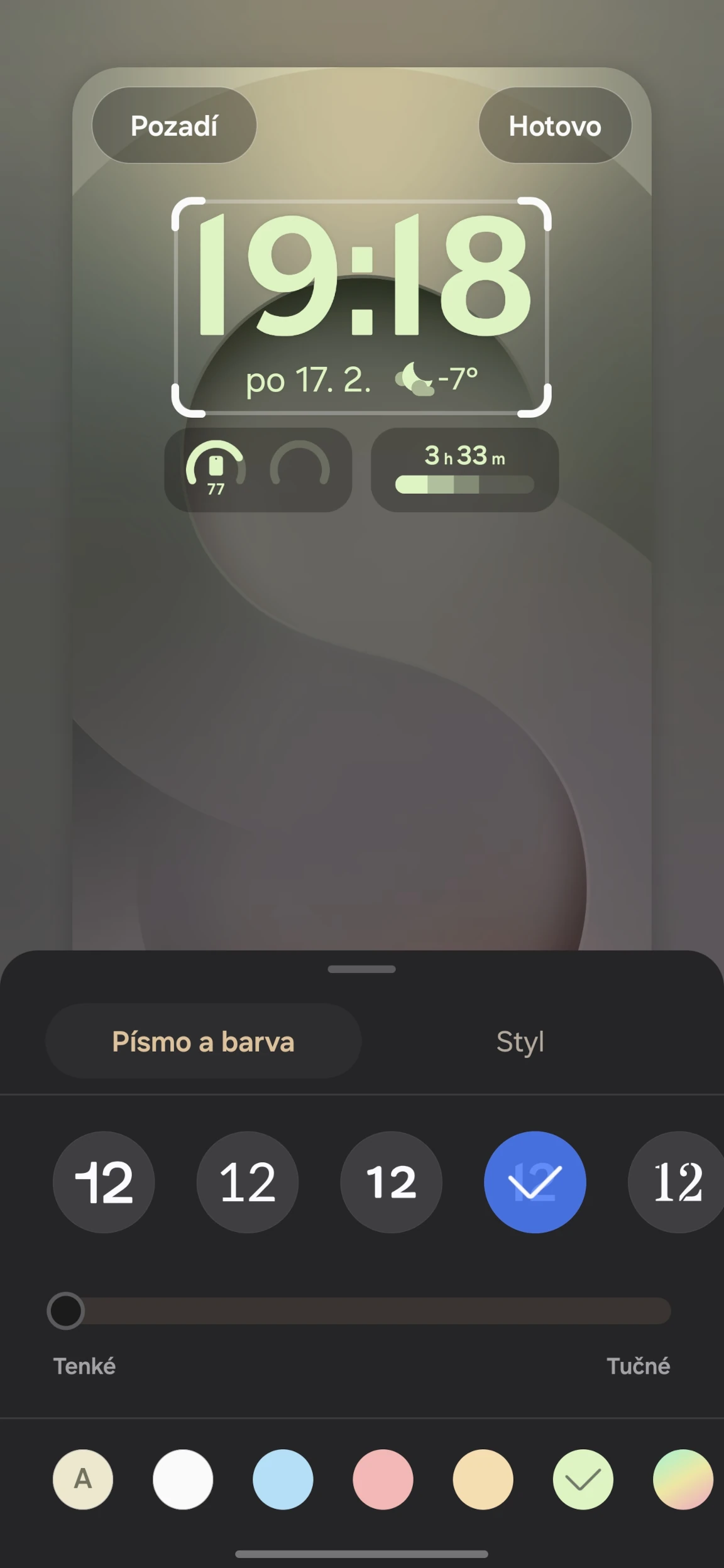The image size is (724, 1568).
Task: Choose the first clock font with slashed 1
Action: point(104,1182)
